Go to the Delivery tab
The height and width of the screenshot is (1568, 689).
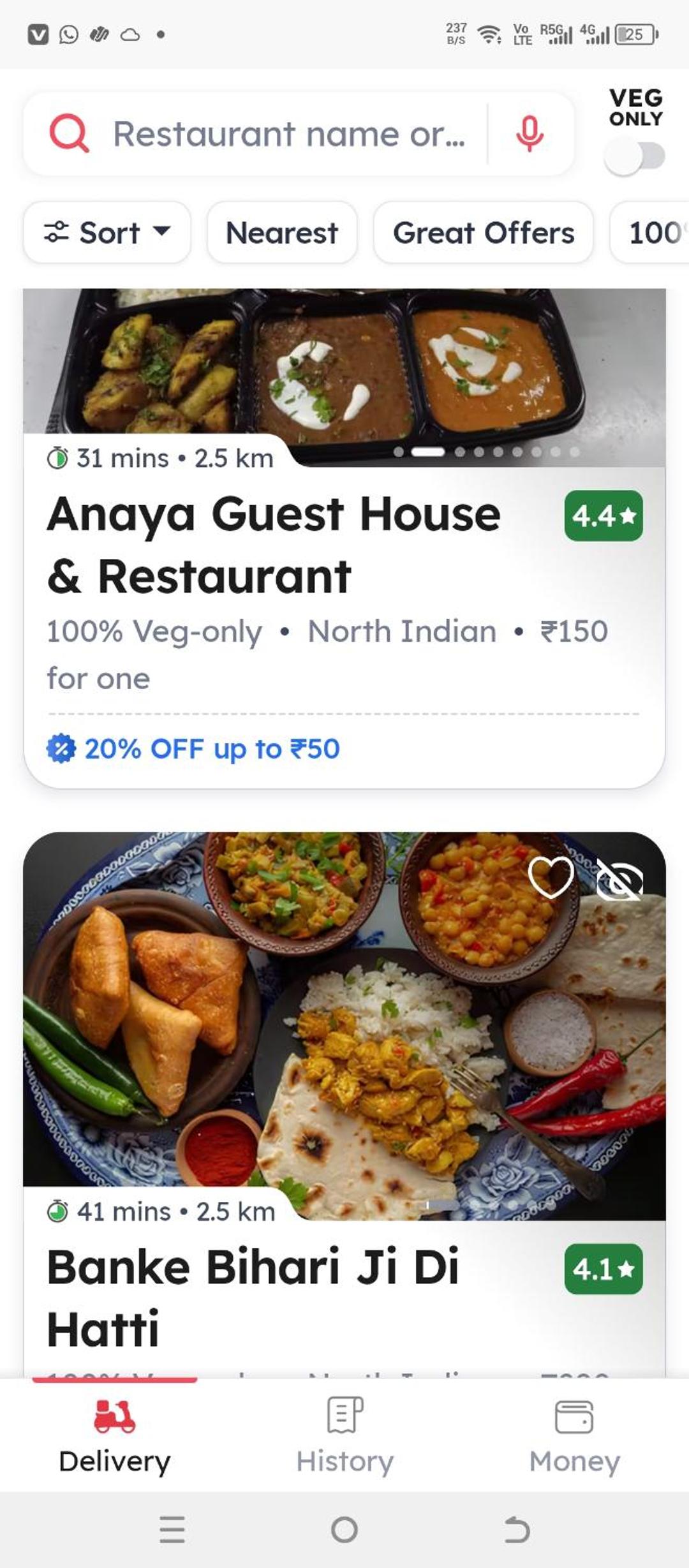(x=115, y=1435)
